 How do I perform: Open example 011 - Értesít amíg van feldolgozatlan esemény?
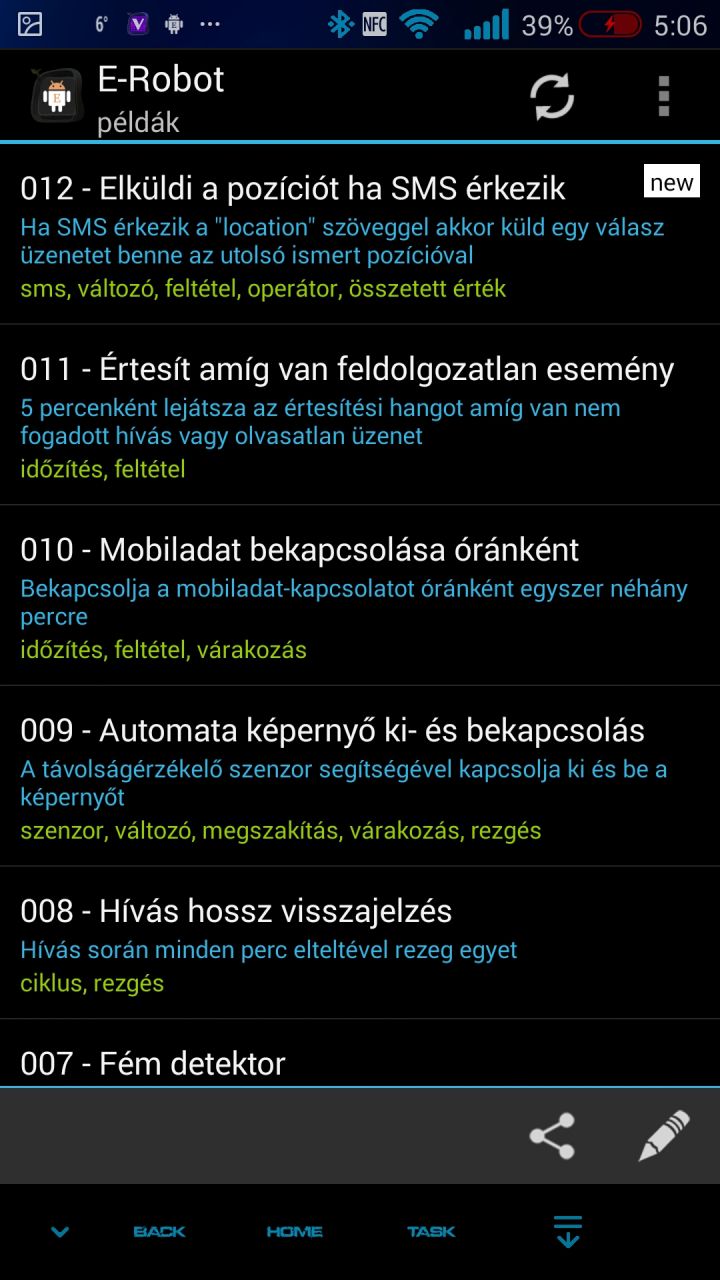tap(360, 415)
